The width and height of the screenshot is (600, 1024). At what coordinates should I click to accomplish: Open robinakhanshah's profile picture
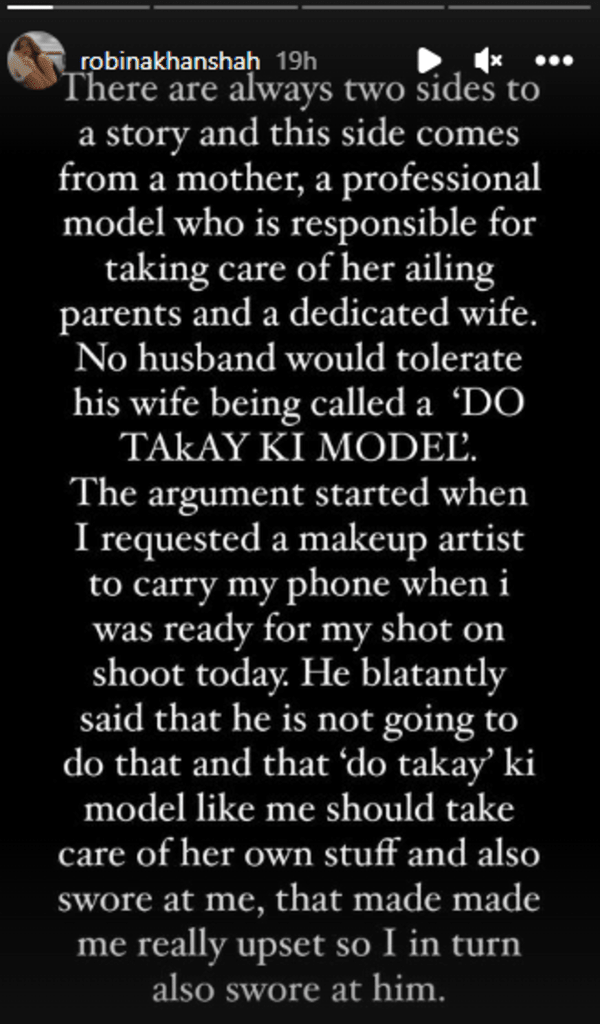tap(36, 60)
